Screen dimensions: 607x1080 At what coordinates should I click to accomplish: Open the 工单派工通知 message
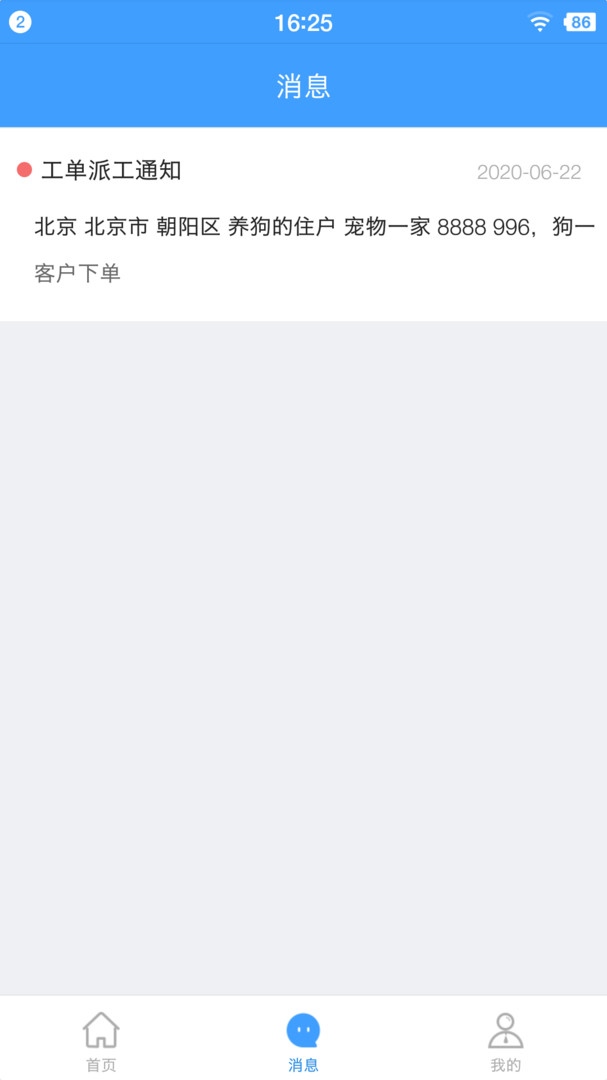303,224
